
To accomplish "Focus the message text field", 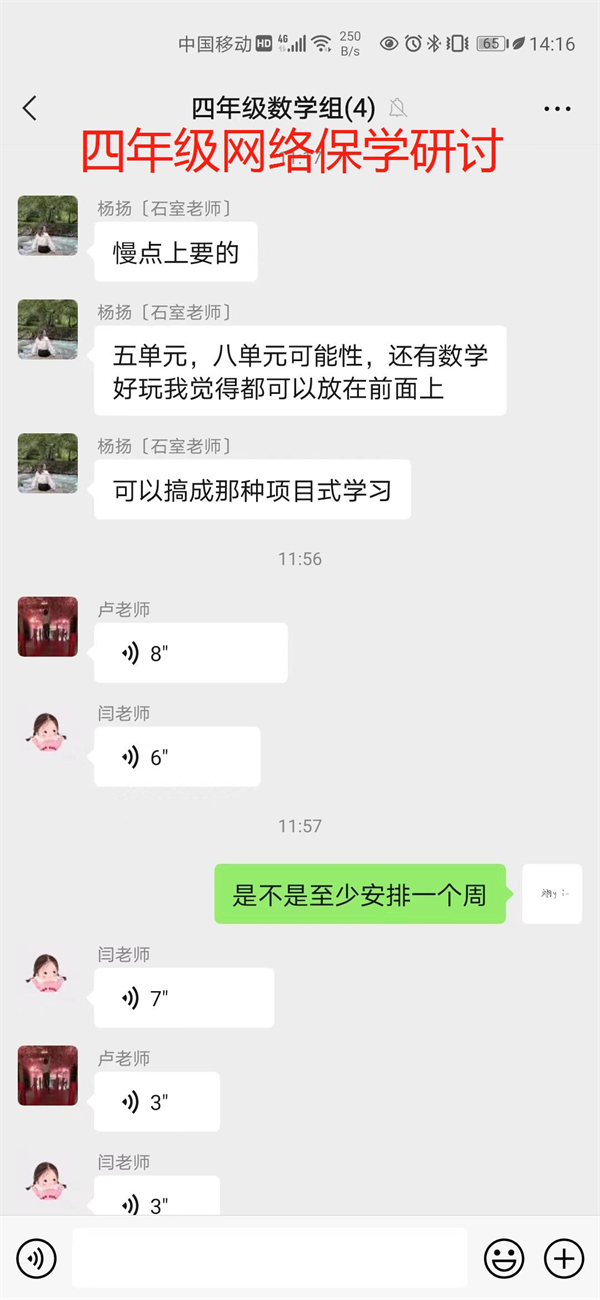I will tap(269, 1257).
